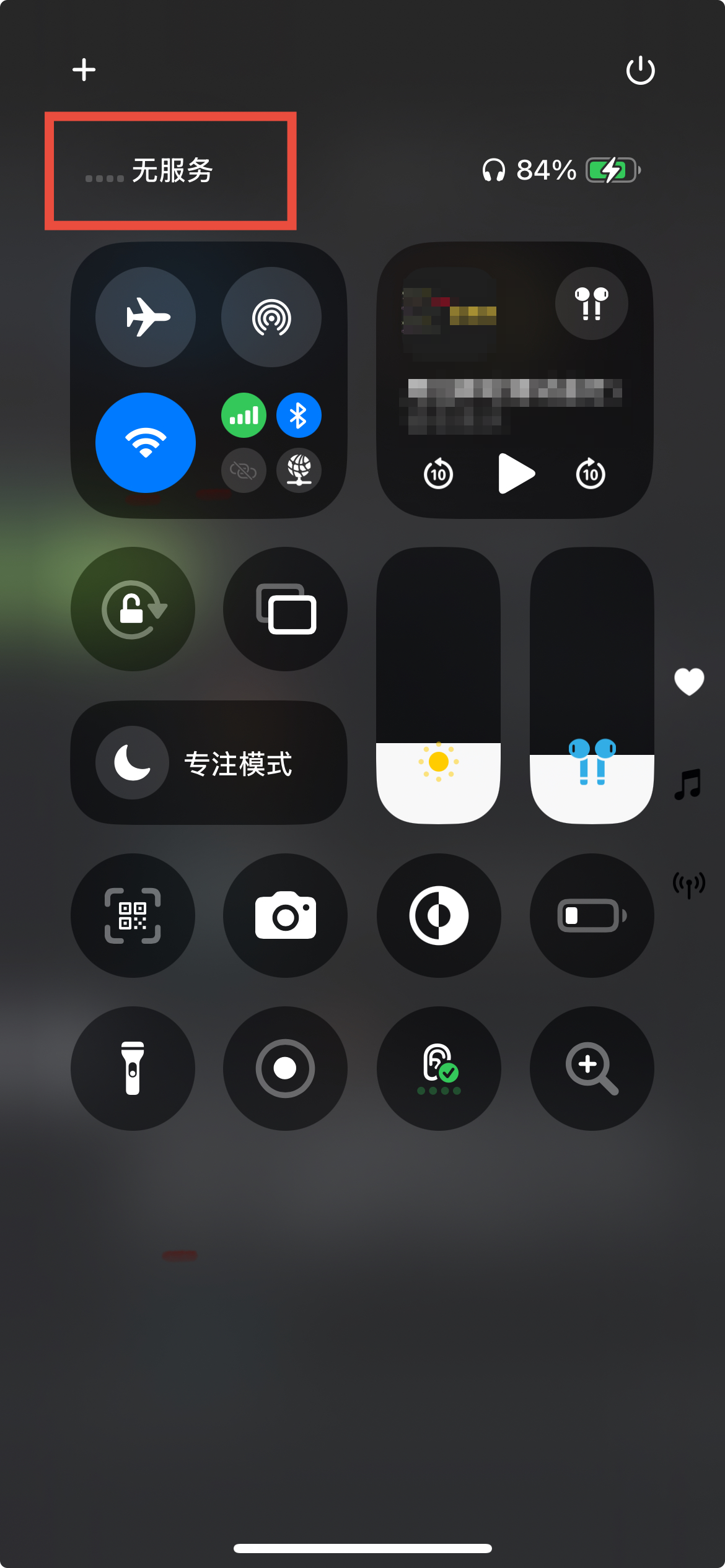Start screen recording
The width and height of the screenshot is (725, 1568).
click(286, 1068)
